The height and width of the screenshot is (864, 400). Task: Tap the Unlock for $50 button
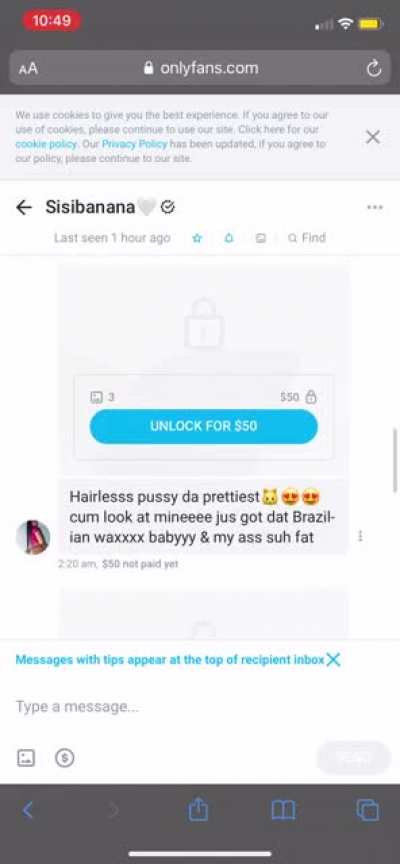[204, 426]
